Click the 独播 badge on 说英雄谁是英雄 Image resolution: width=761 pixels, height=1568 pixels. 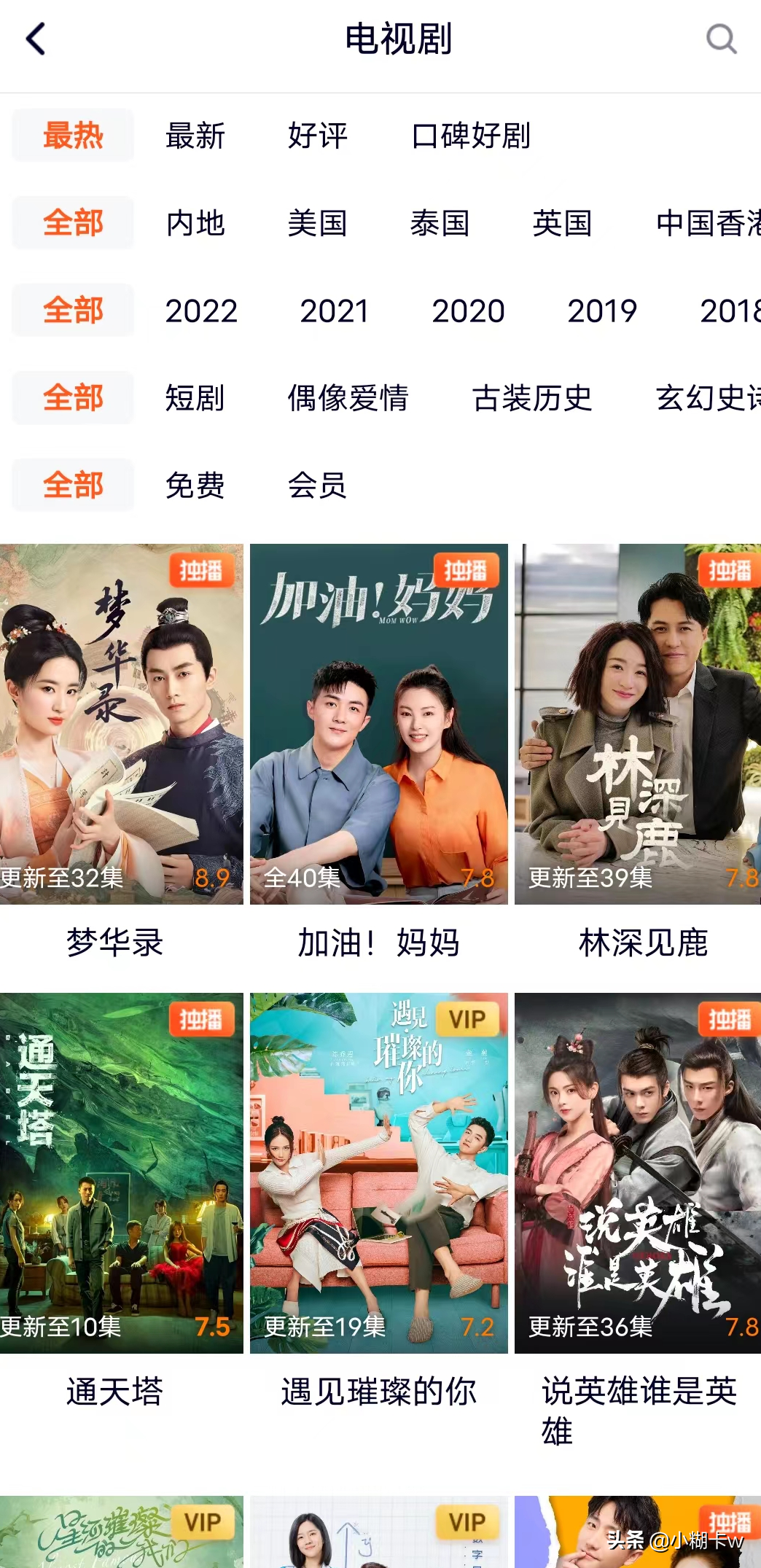[x=730, y=1019]
